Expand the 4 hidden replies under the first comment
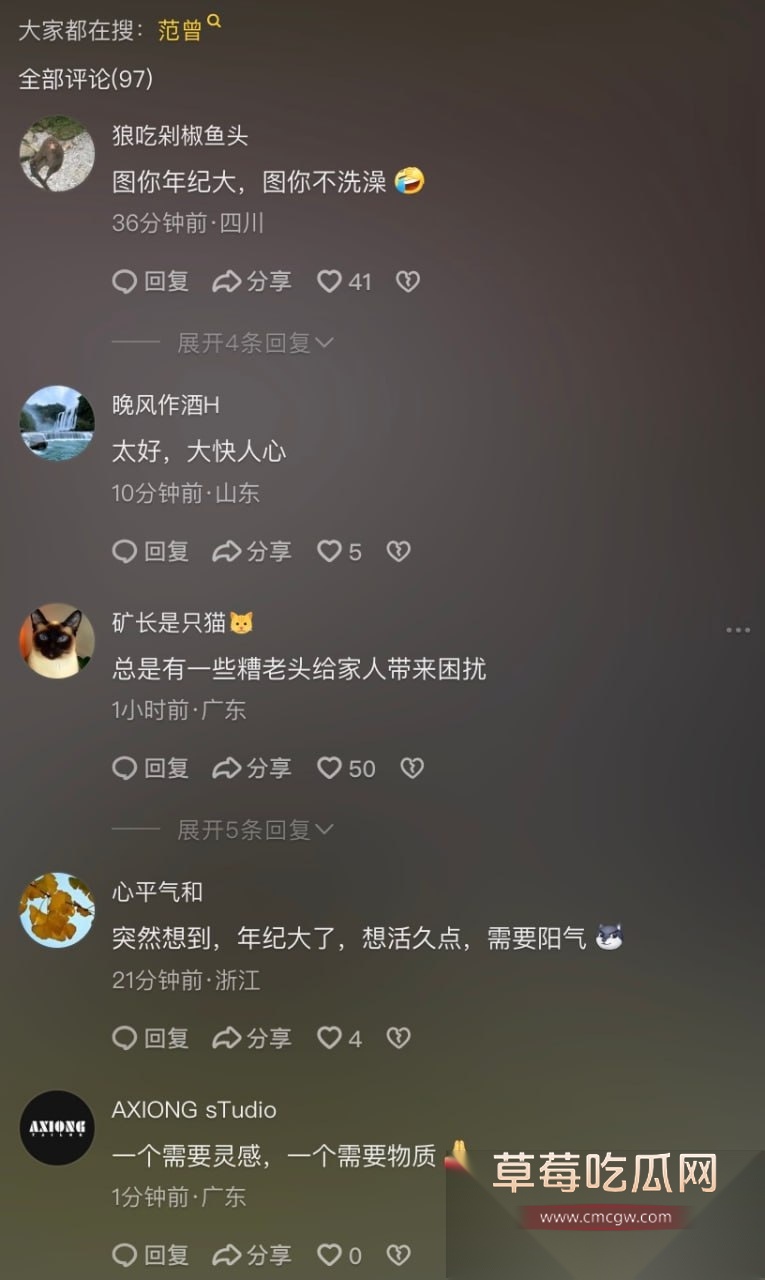765x1280 pixels. [248, 343]
